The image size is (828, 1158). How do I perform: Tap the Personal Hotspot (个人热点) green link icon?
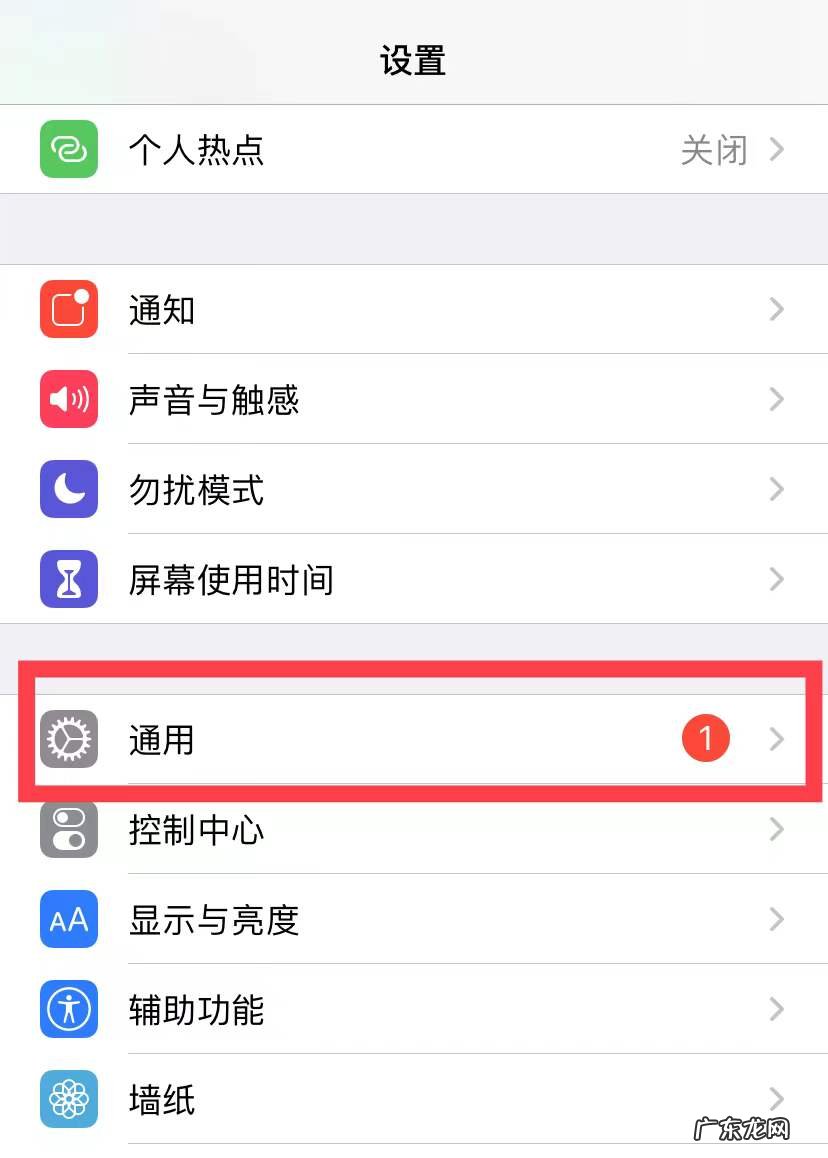[x=67, y=149]
